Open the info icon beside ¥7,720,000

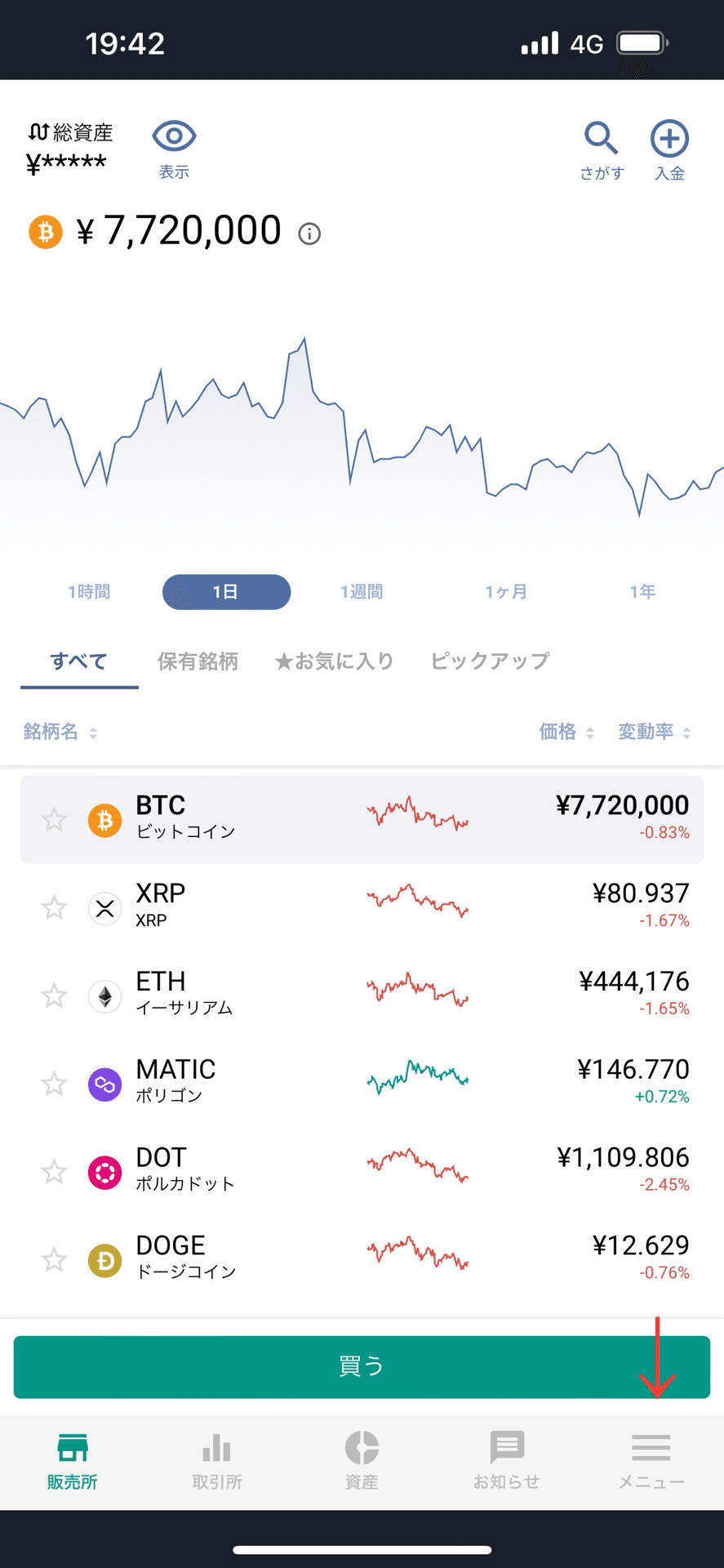(309, 234)
